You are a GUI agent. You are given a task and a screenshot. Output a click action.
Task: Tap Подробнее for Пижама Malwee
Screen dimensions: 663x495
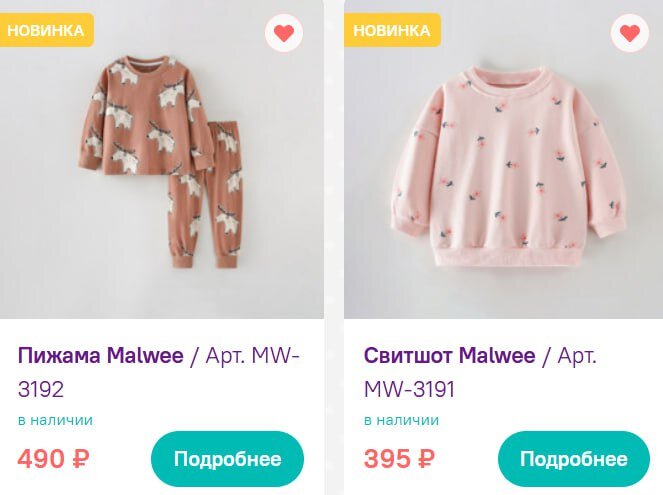coord(227,459)
